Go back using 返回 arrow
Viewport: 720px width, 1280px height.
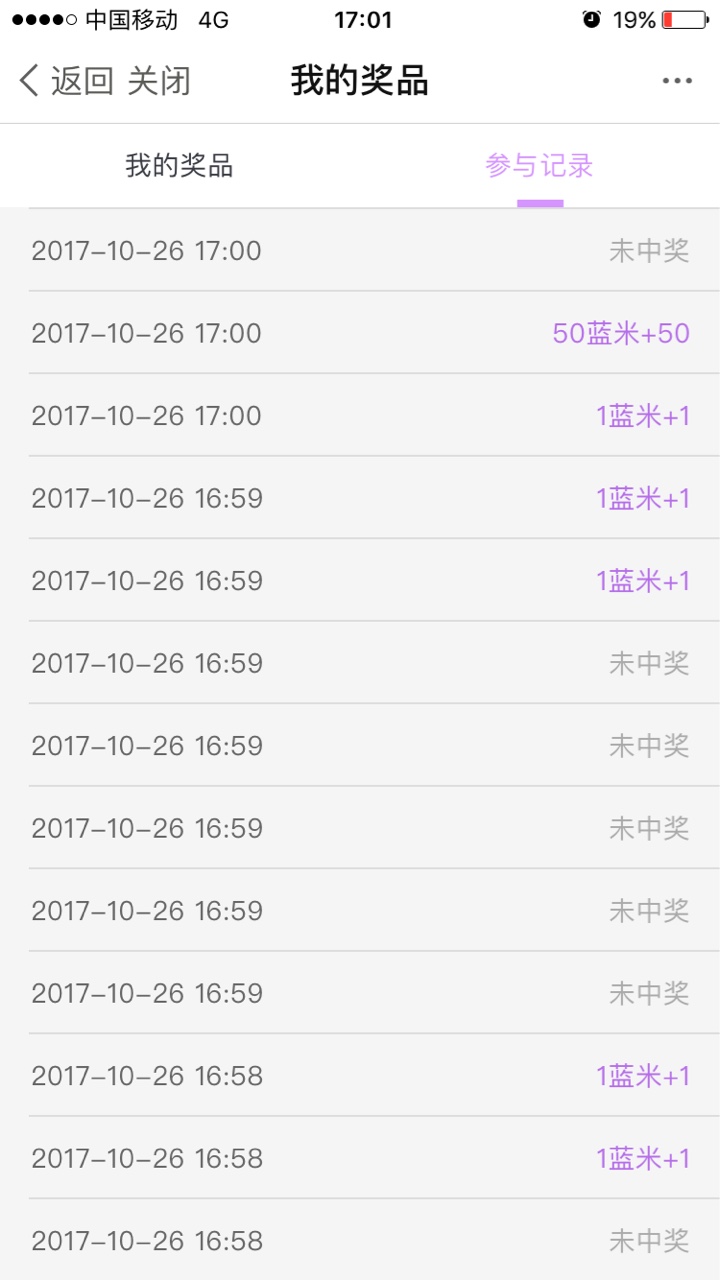click(66, 81)
